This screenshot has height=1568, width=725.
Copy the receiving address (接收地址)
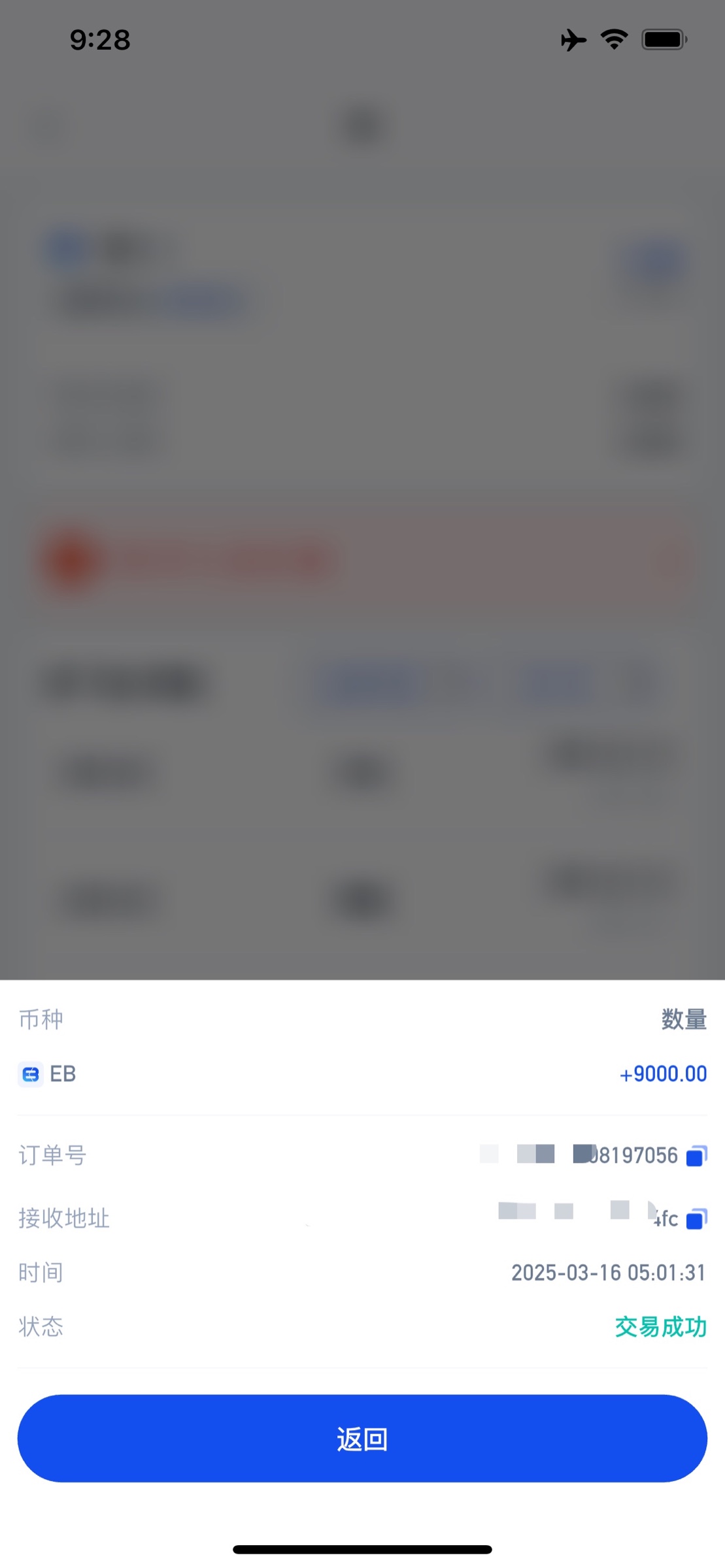point(696,1219)
